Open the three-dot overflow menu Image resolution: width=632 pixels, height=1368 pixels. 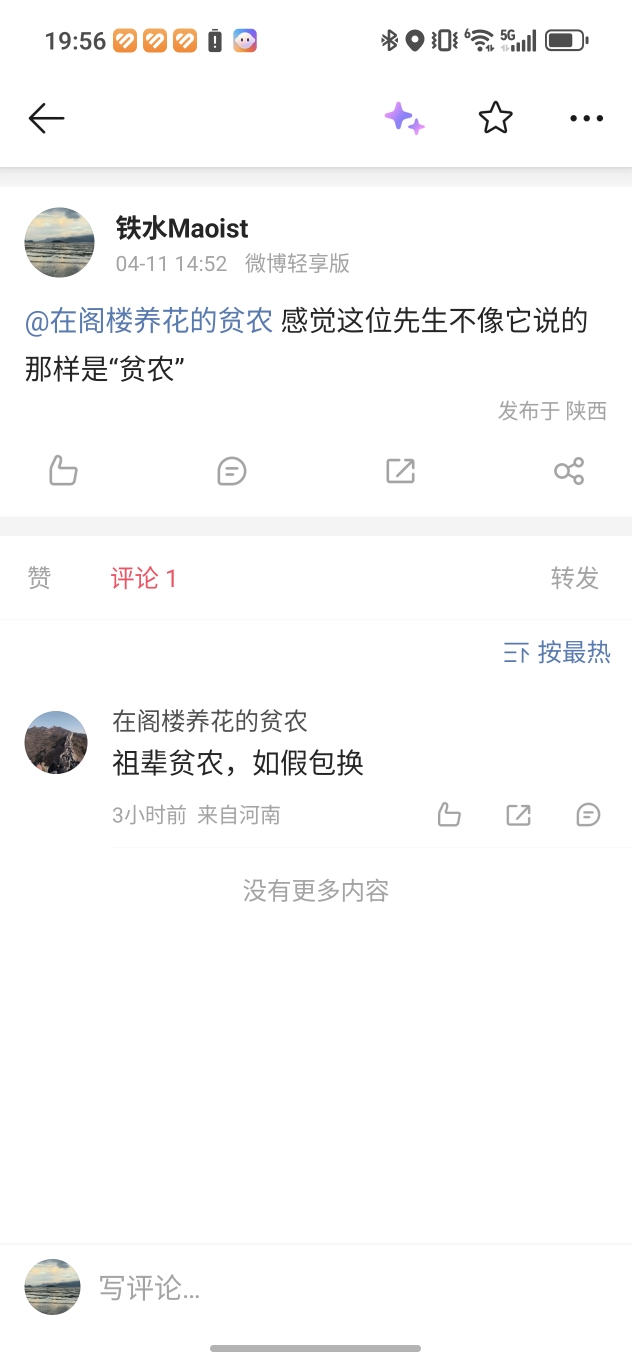tap(586, 119)
